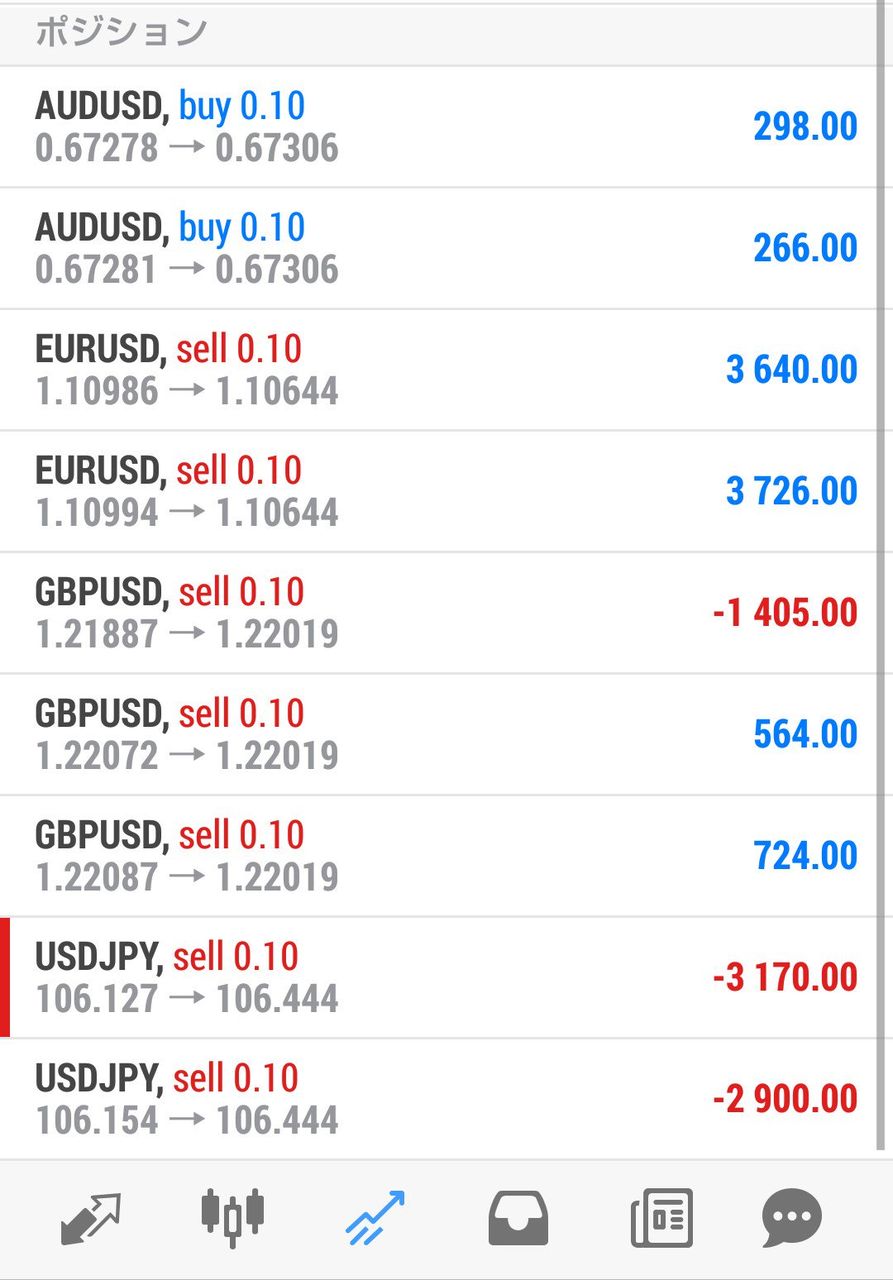893x1280 pixels.
Task: Open GBPUSD position opened at 1.22087
Action: (x=440, y=856)
